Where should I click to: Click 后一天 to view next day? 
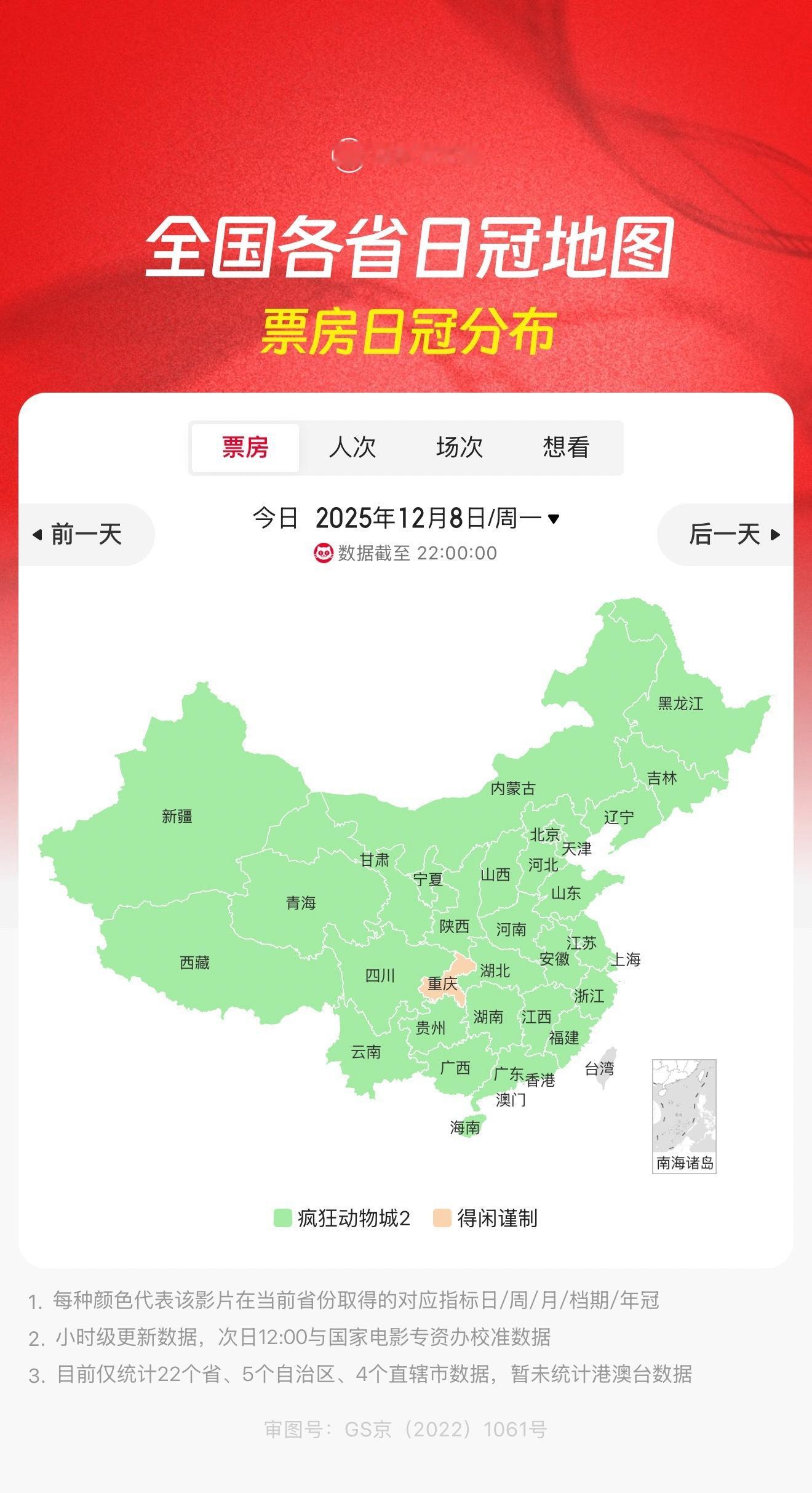(729, 535)
